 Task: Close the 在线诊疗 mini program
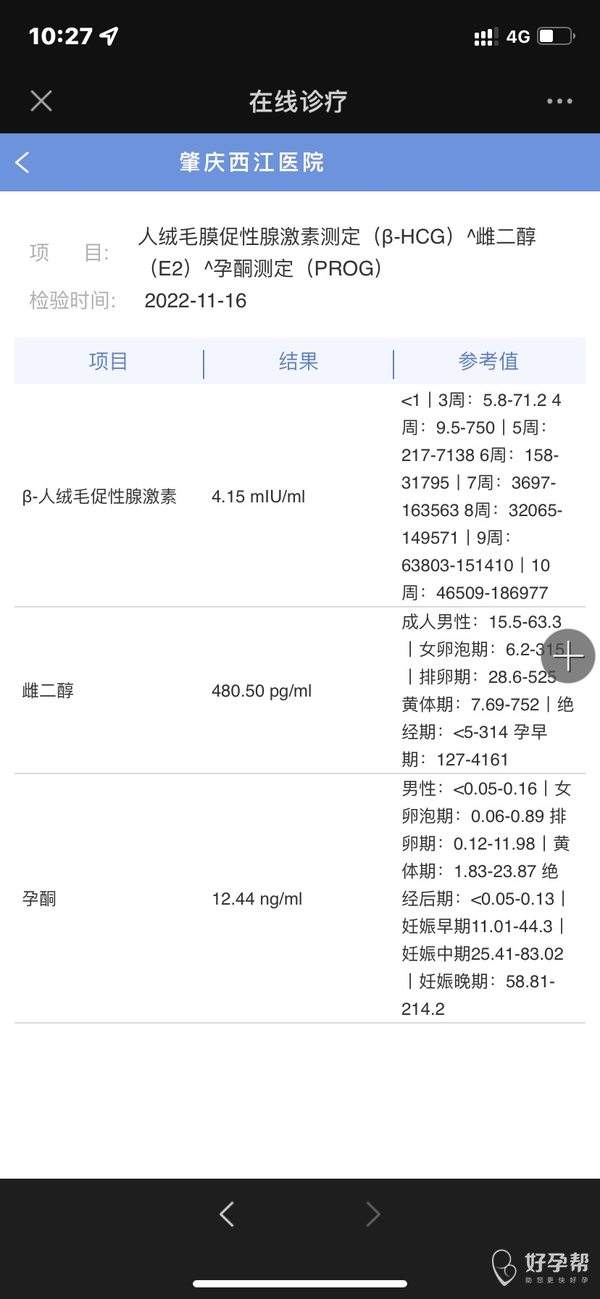pyautogui.click(x=41, y=101)
